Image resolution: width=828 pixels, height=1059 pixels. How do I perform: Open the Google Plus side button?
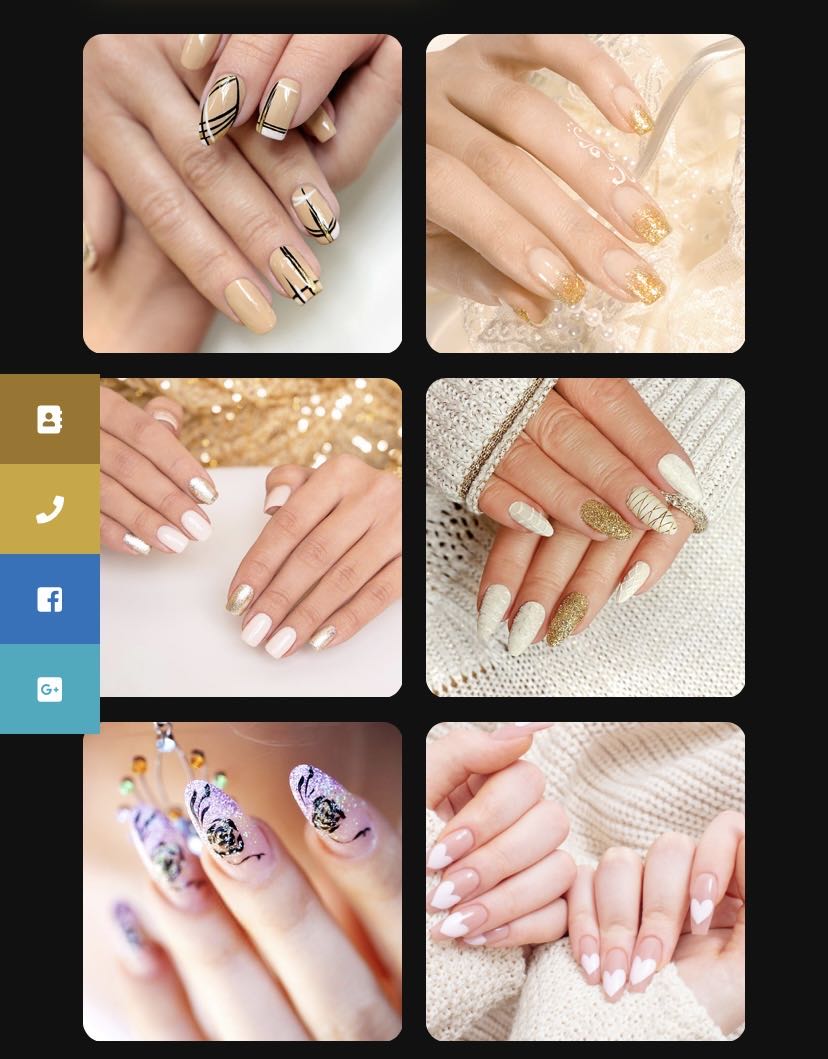coord(49,689)
